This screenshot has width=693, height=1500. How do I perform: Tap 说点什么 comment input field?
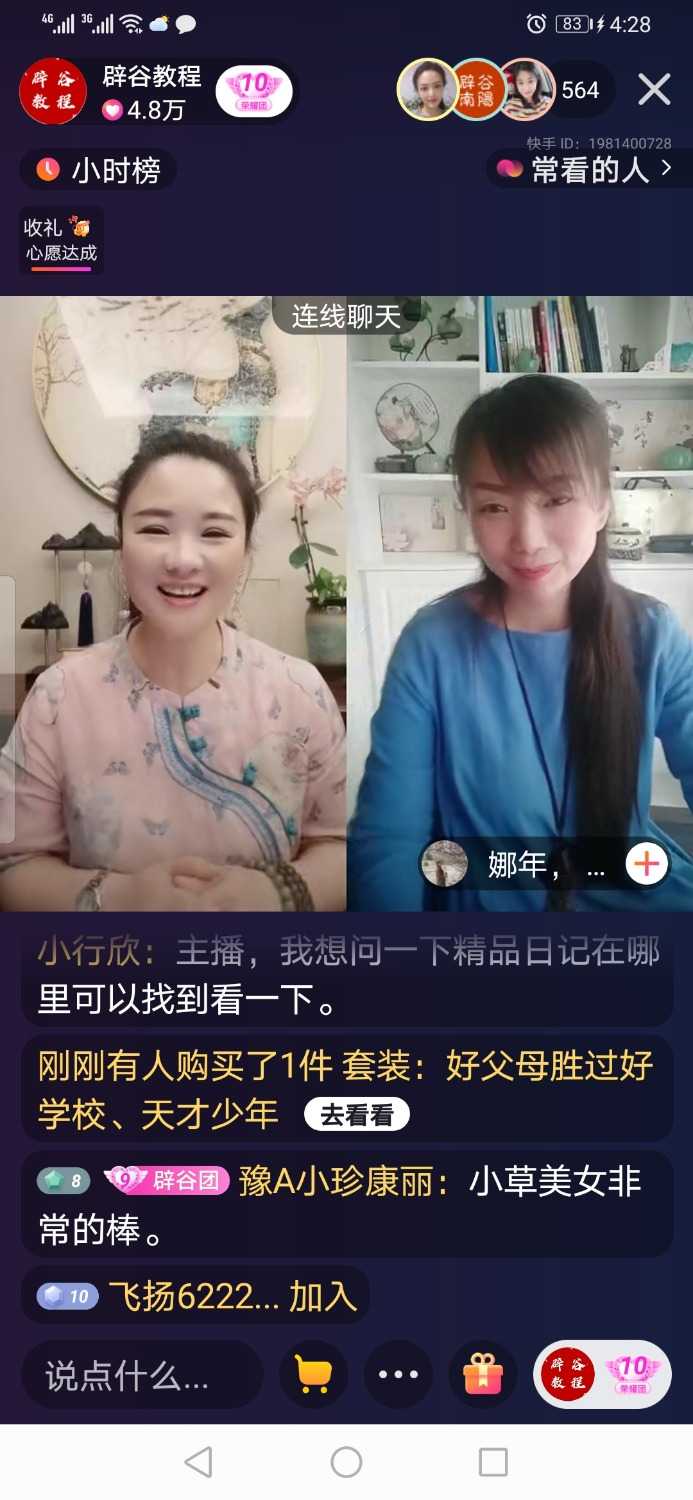click(141, 1377)
